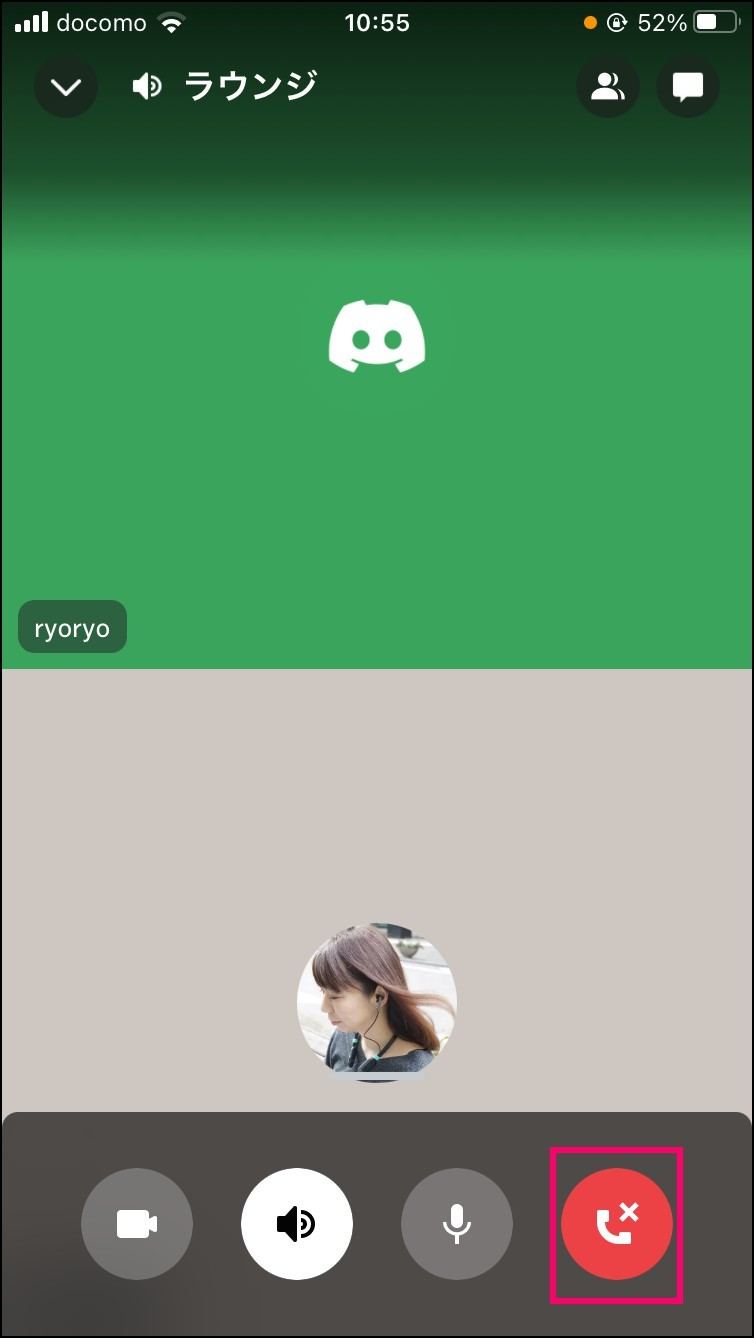Image resolution: width=754 pixels, height=1338 pixels.
Task: Tap the woman's profile avatar tile
Action: click(377, 1002)
